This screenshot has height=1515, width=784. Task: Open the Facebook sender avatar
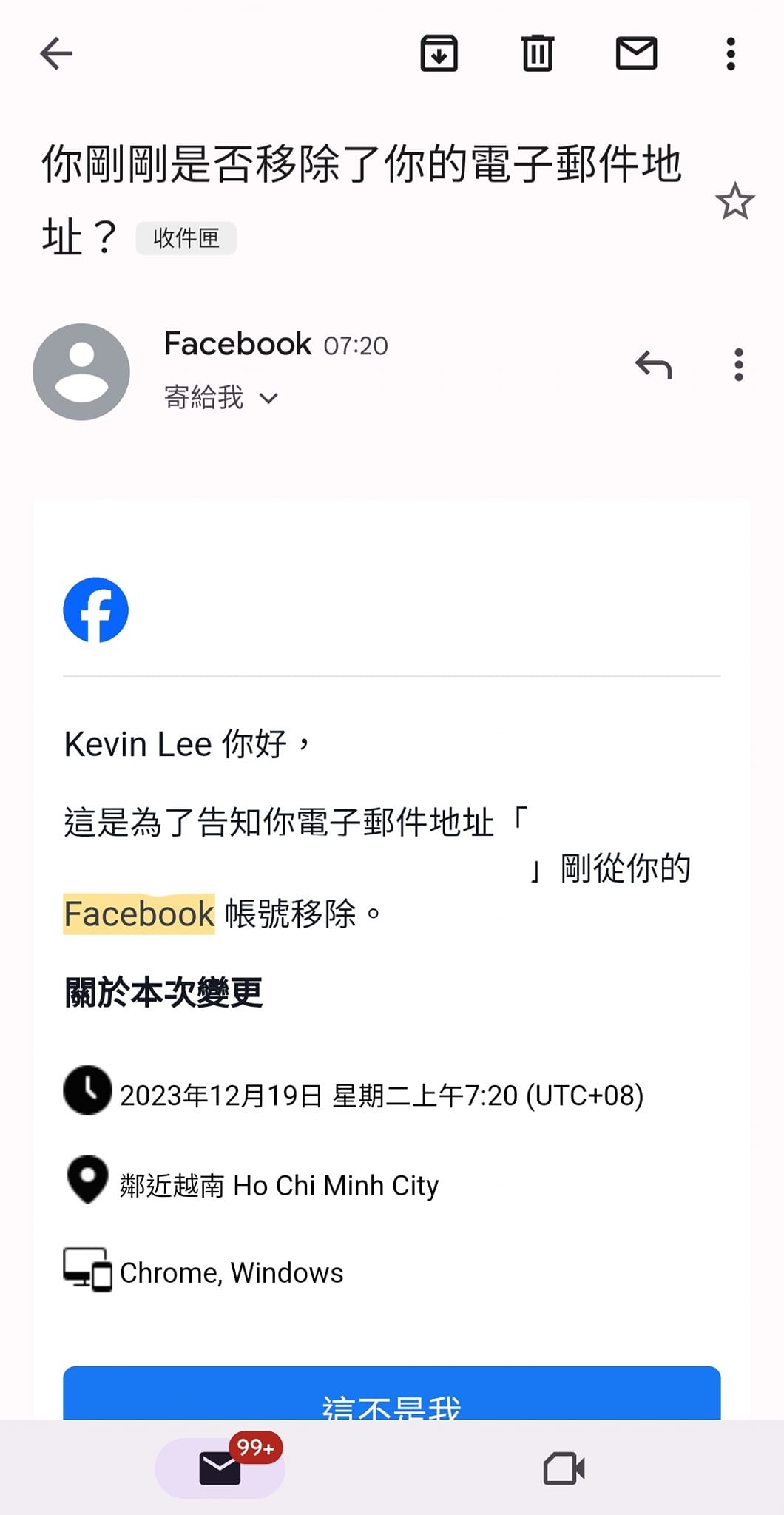[x=81, y=371]
